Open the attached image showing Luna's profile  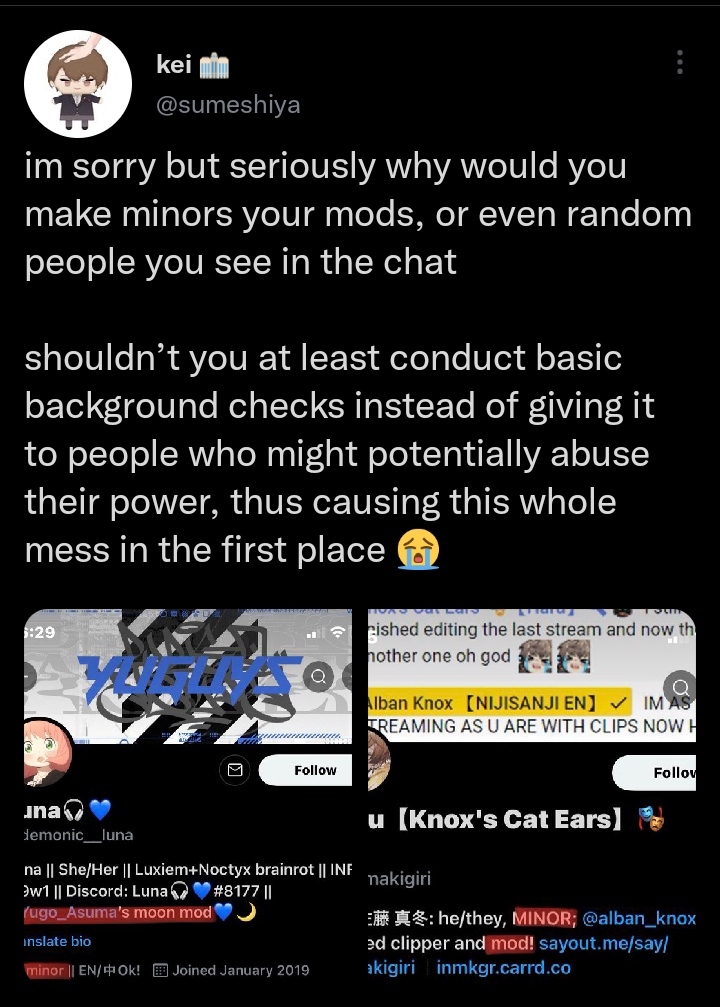click(188, 796)
